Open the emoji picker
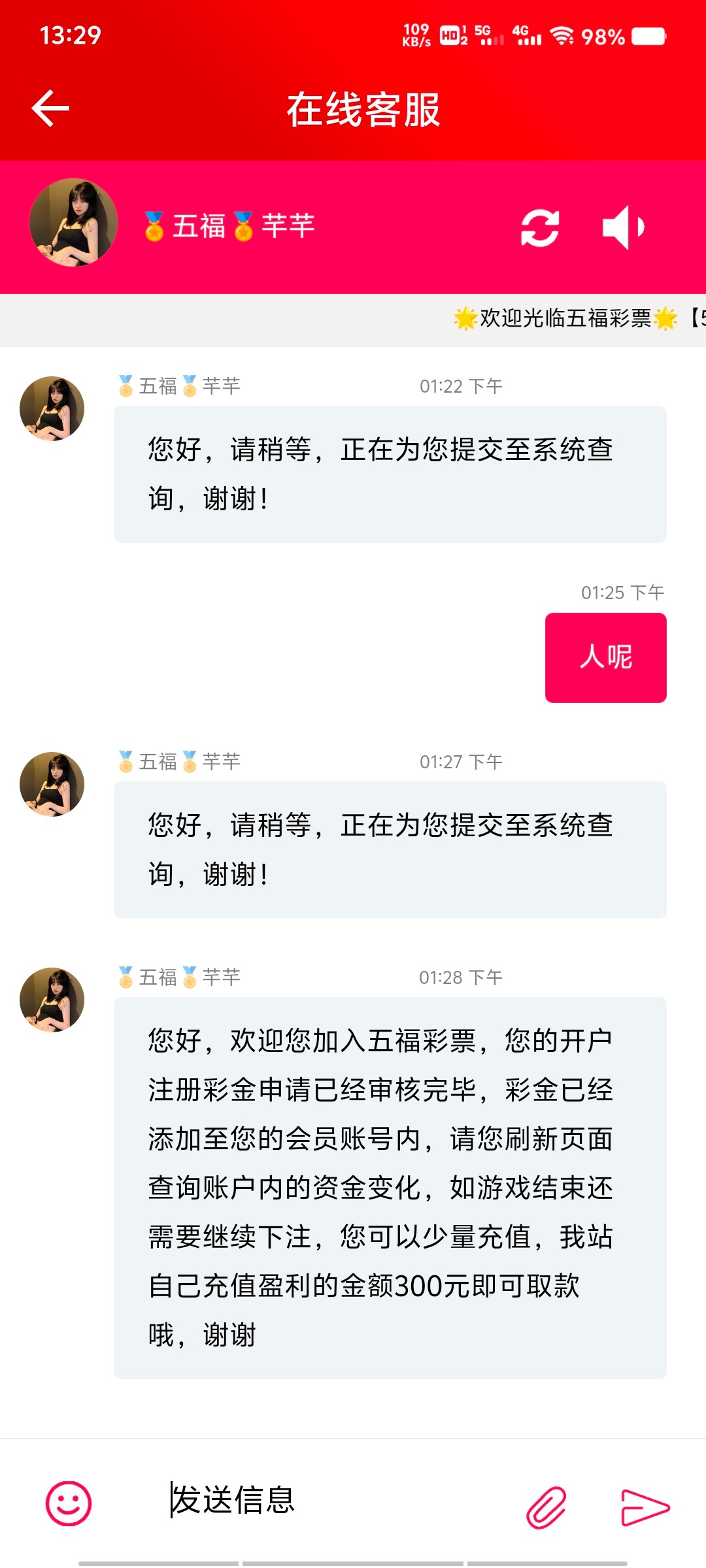Viewport: 706px width, 1568px height. [68, 1503]
